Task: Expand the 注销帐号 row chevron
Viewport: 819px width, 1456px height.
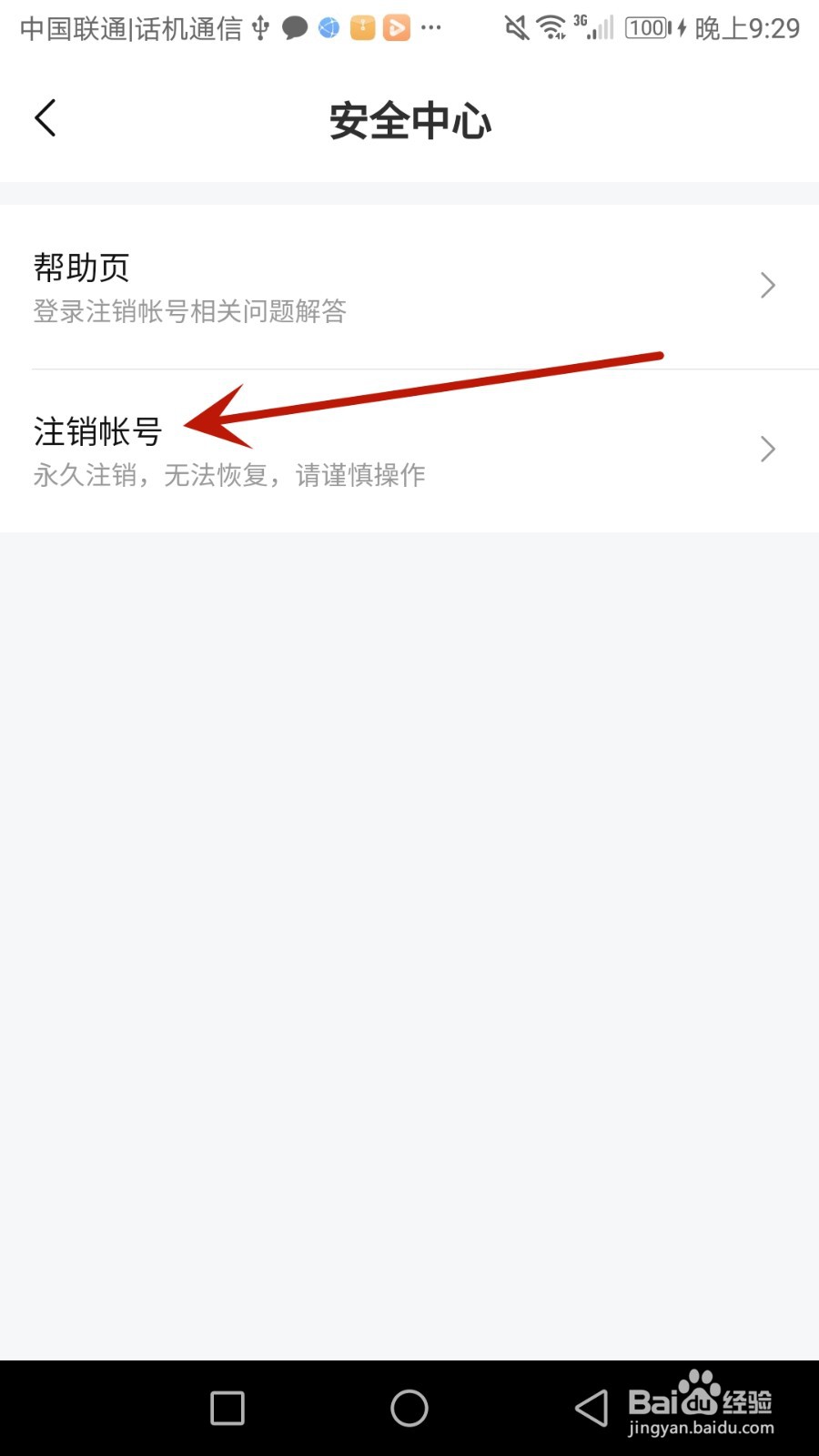Action: 767,449
